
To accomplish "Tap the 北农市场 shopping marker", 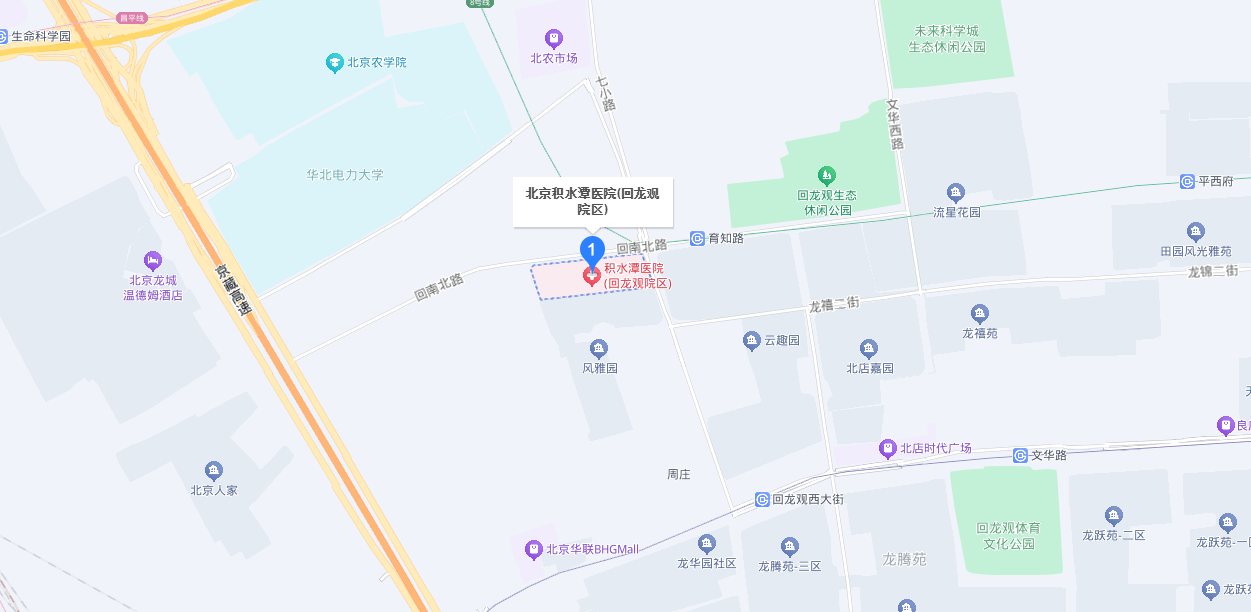I will (x=553, y=39).
